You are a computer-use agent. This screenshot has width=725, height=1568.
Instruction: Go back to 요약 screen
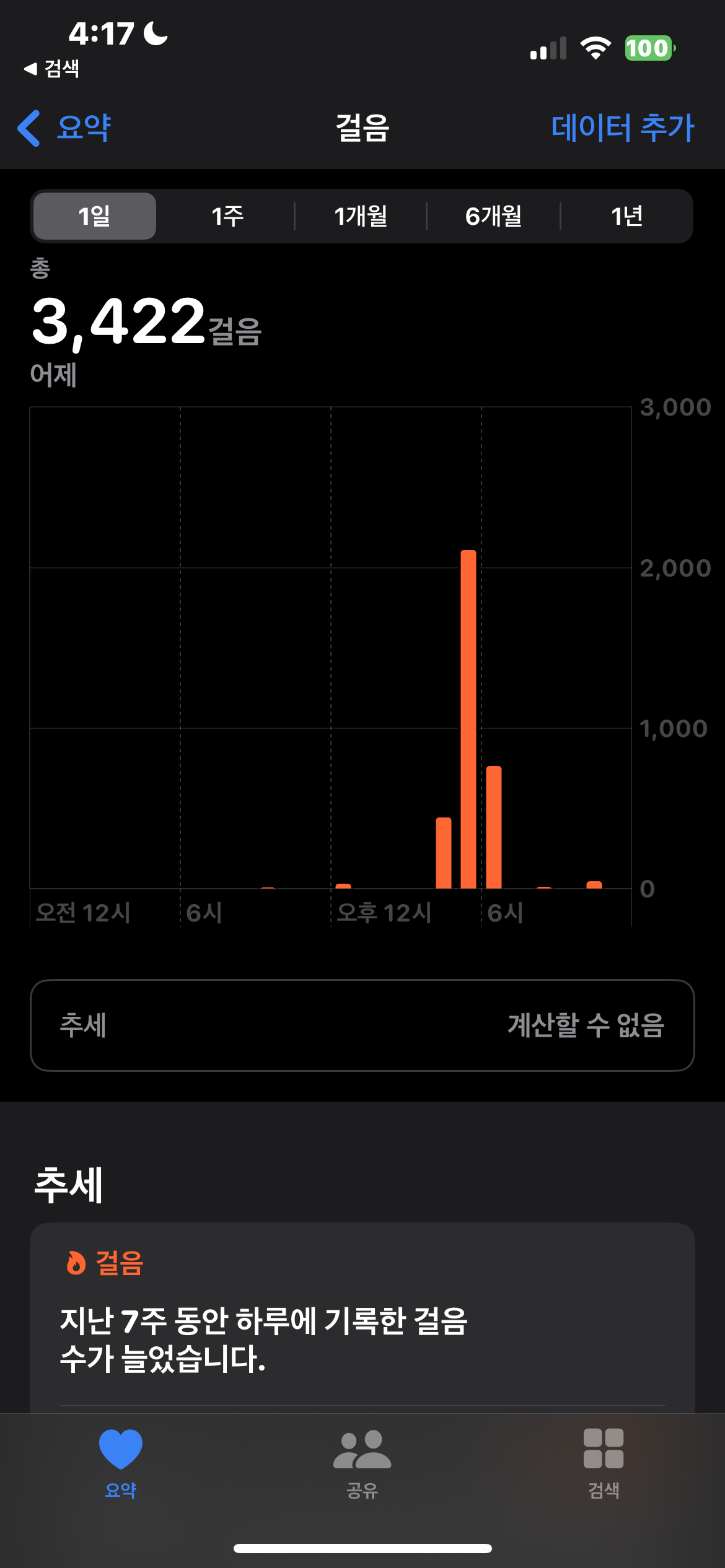pos(65,128)
